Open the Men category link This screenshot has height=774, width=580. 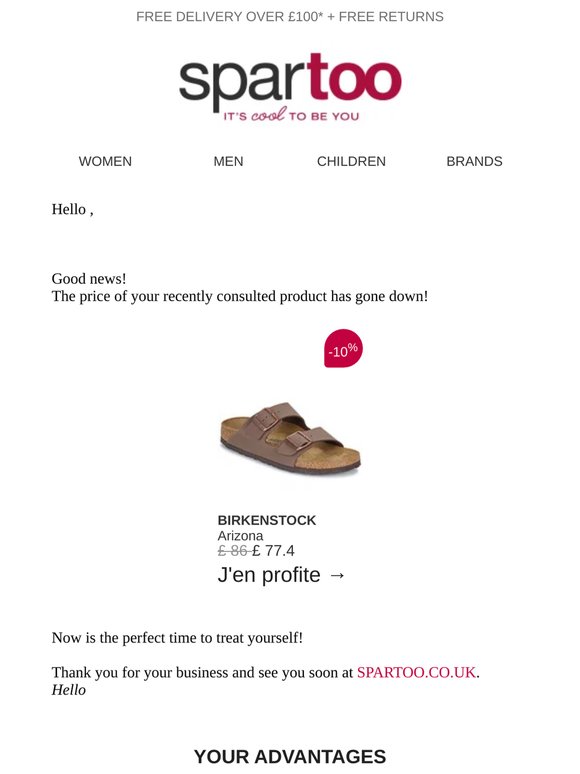click(228, 161)
